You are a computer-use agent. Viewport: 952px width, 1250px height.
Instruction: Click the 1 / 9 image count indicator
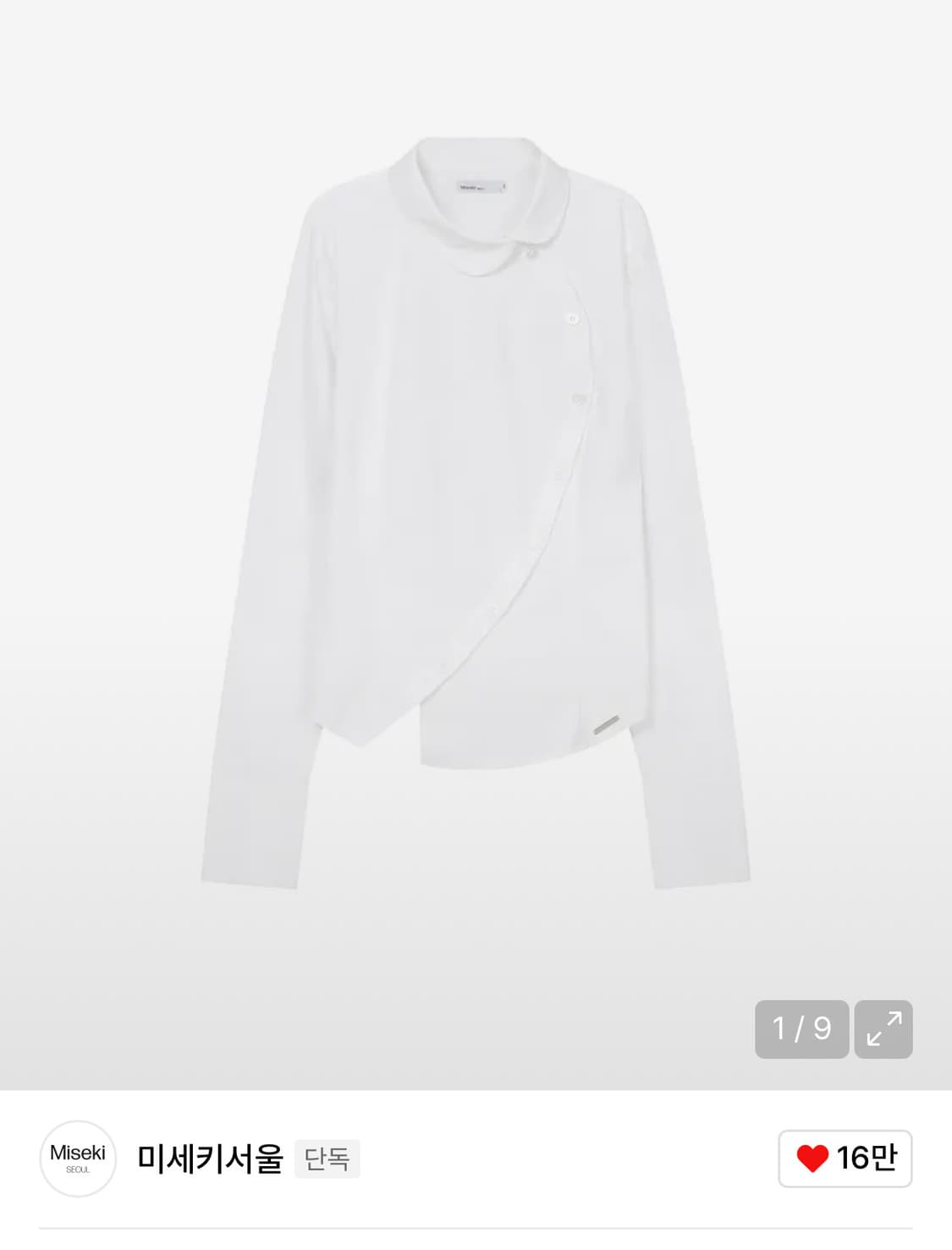click(802, 1031)
